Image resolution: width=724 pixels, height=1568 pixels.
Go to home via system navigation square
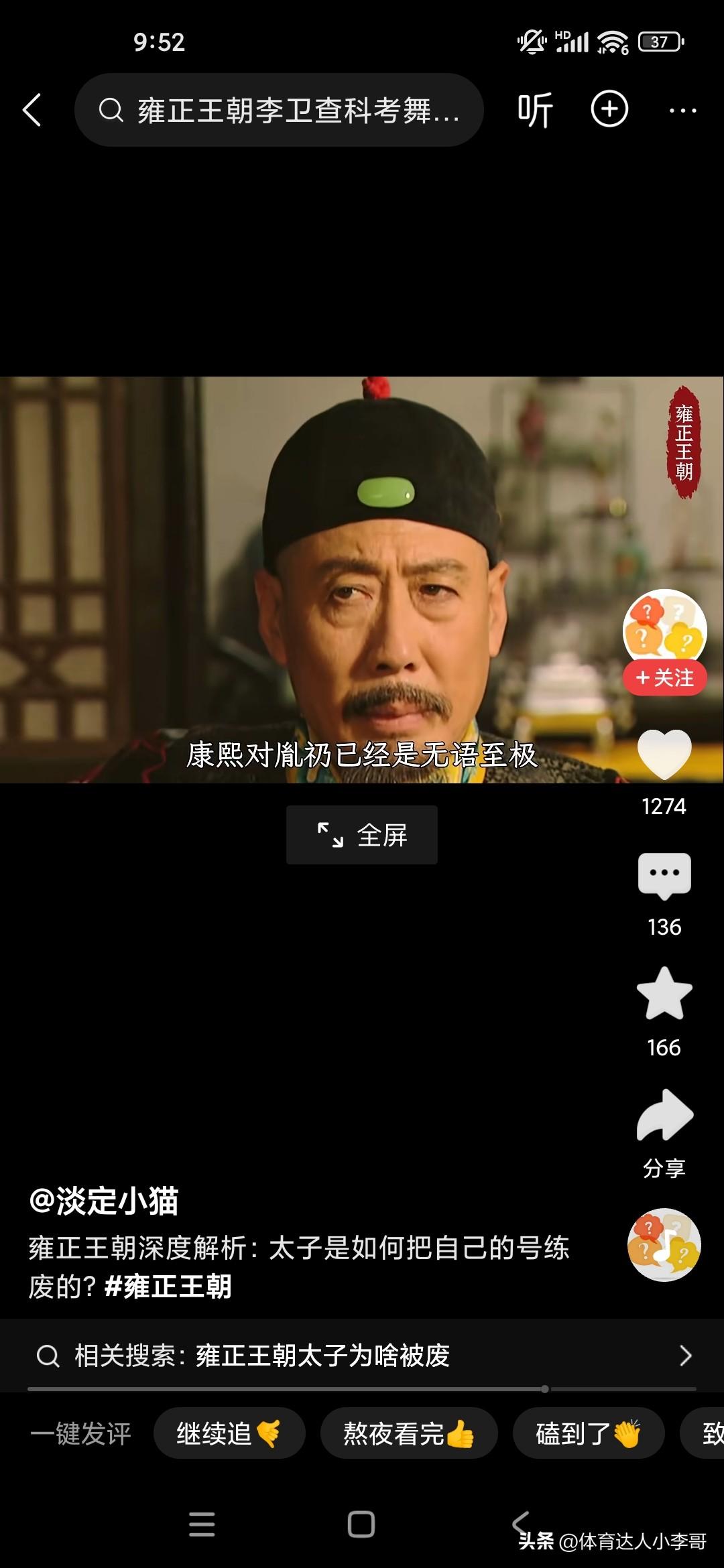(x=361, y=1524)
